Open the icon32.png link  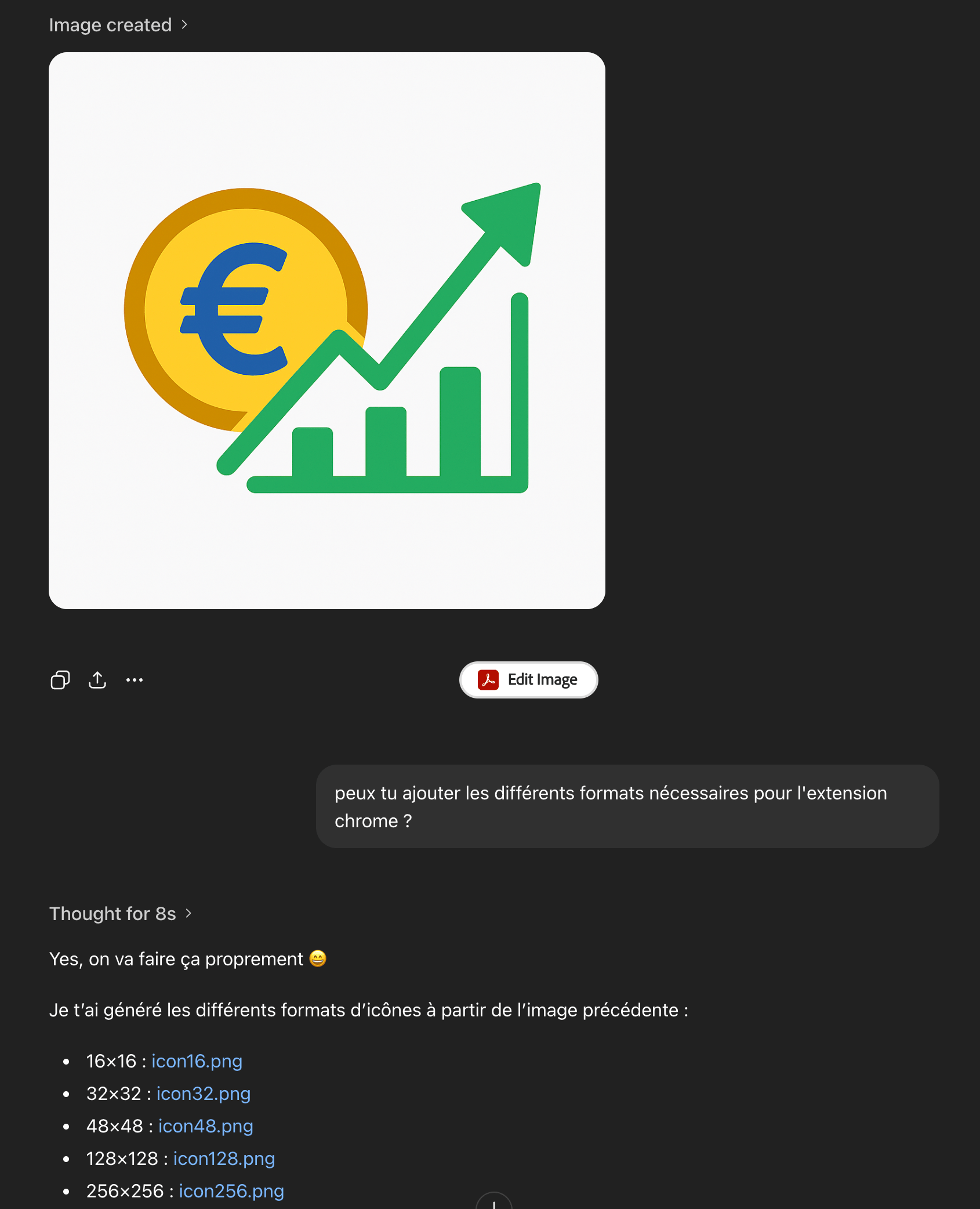(204, 1094)
